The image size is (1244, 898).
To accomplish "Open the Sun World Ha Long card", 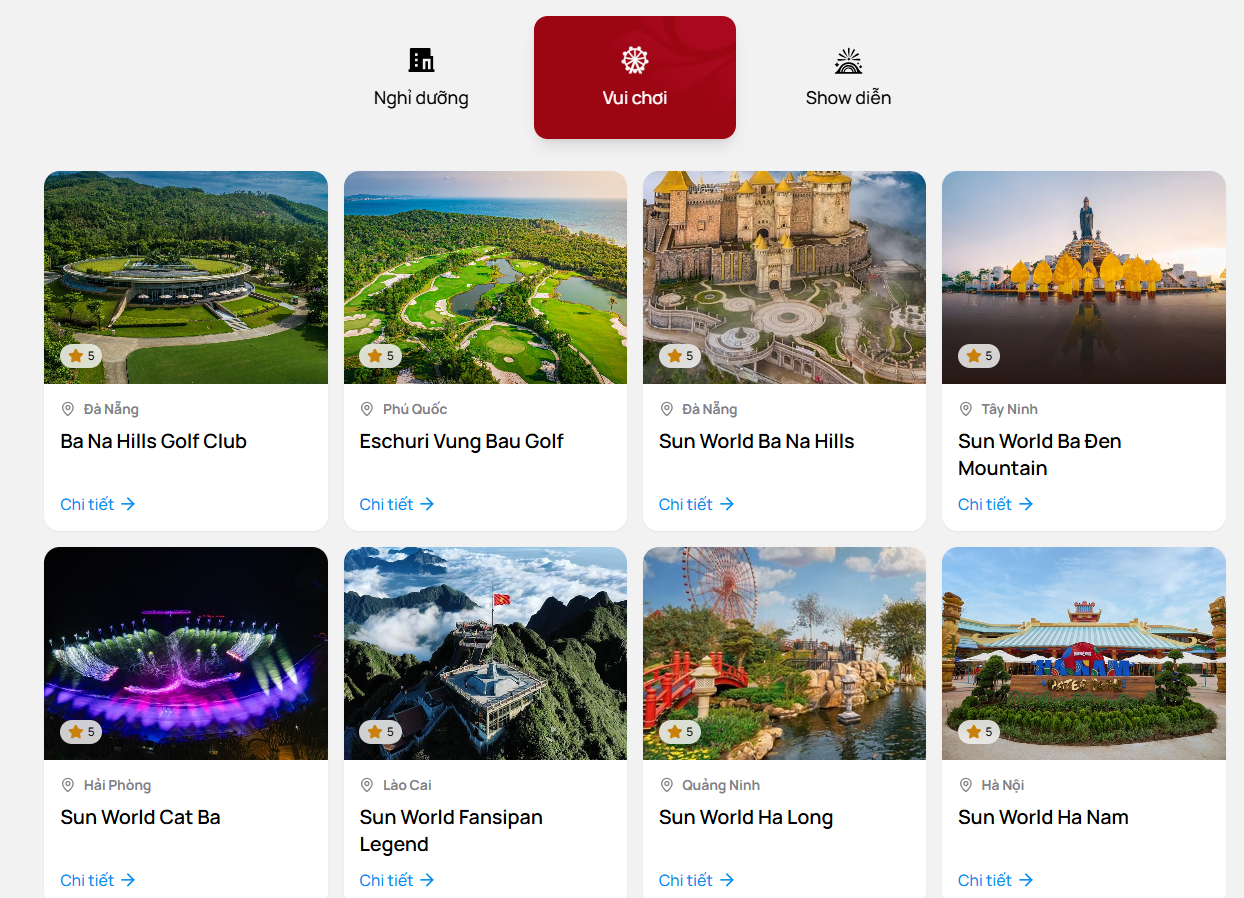I will coord(784,654).
